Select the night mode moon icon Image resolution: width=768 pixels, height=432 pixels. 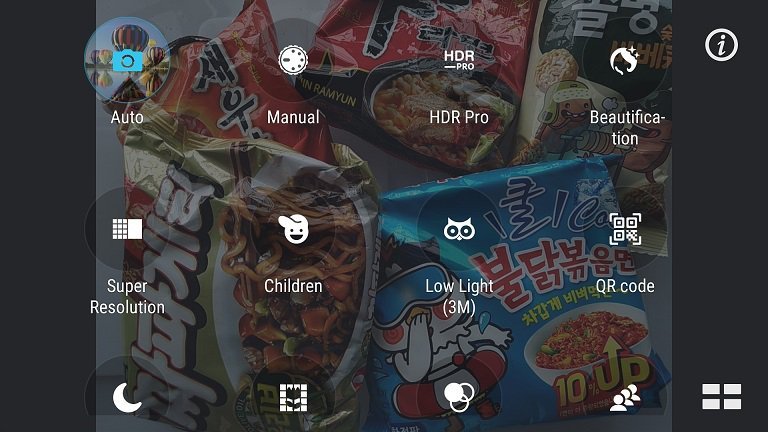tap(127, 398)
